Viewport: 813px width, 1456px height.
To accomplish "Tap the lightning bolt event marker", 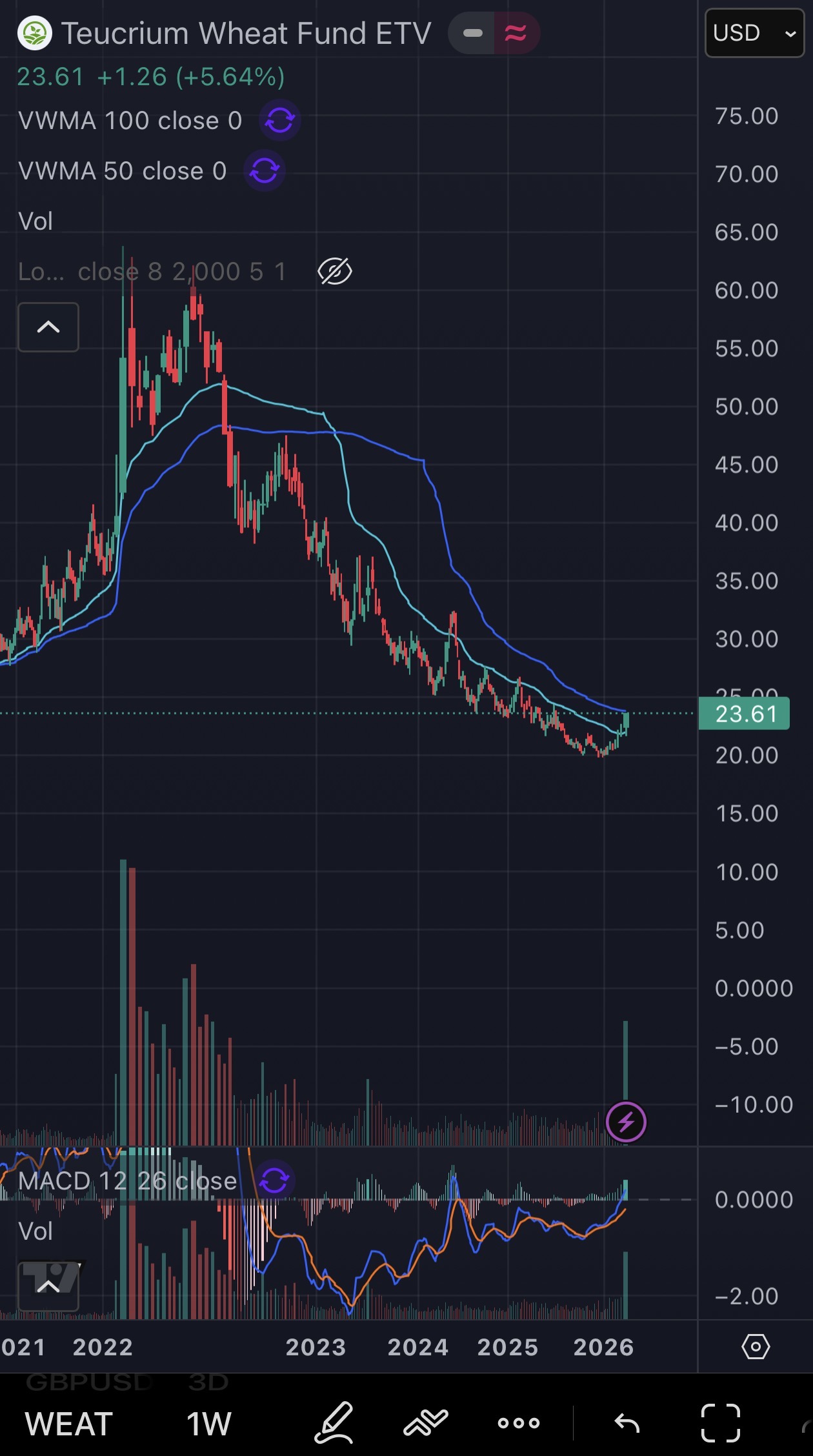I will click(x=626, y=1122).
